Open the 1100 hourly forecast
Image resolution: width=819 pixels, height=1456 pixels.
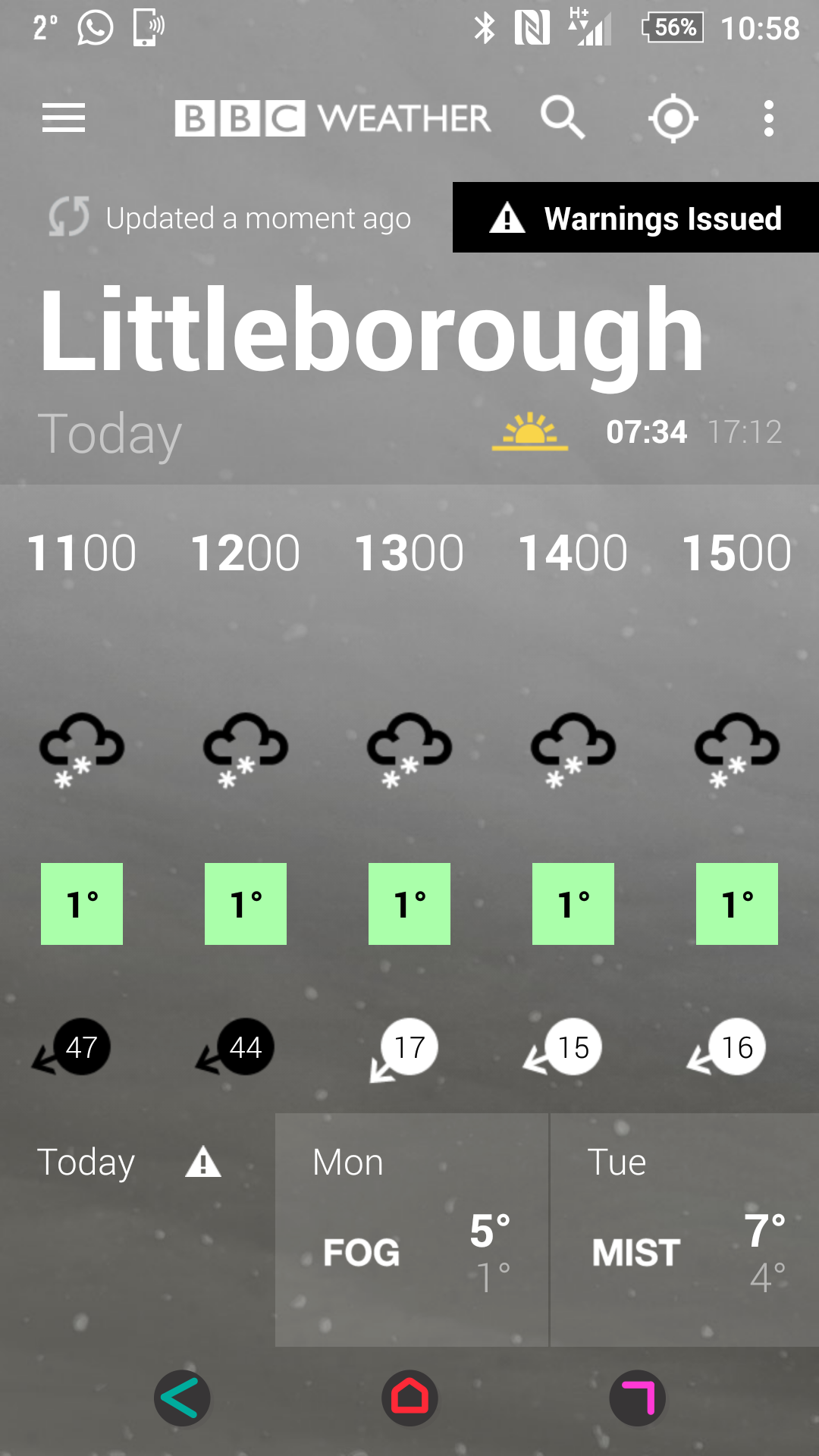[82, 796]
